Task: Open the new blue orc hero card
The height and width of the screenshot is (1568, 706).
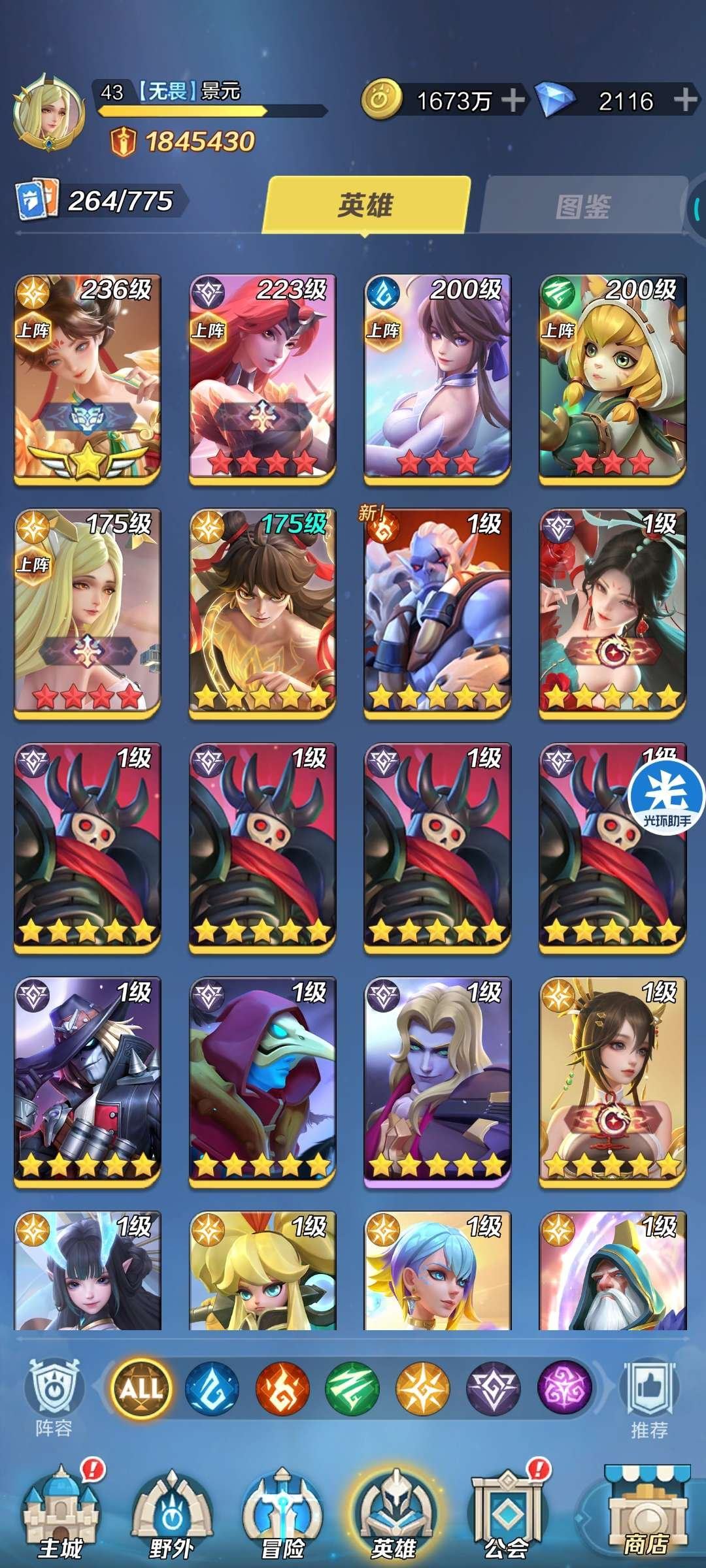Action: [x=437, y=613]
